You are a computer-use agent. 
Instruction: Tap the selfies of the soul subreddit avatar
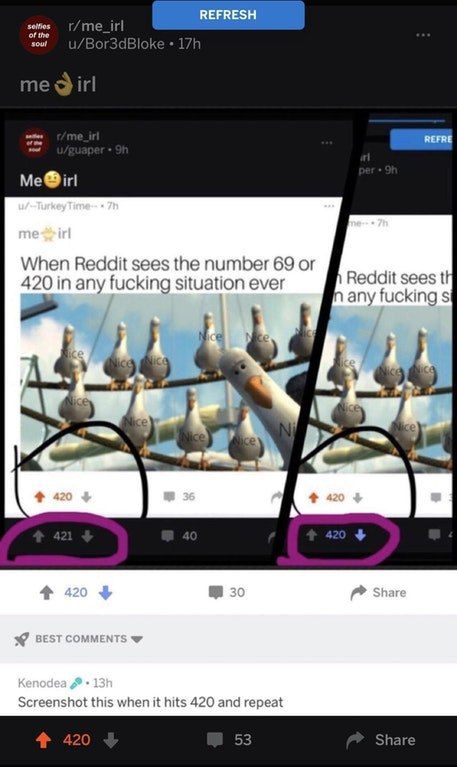pos(39,35)
